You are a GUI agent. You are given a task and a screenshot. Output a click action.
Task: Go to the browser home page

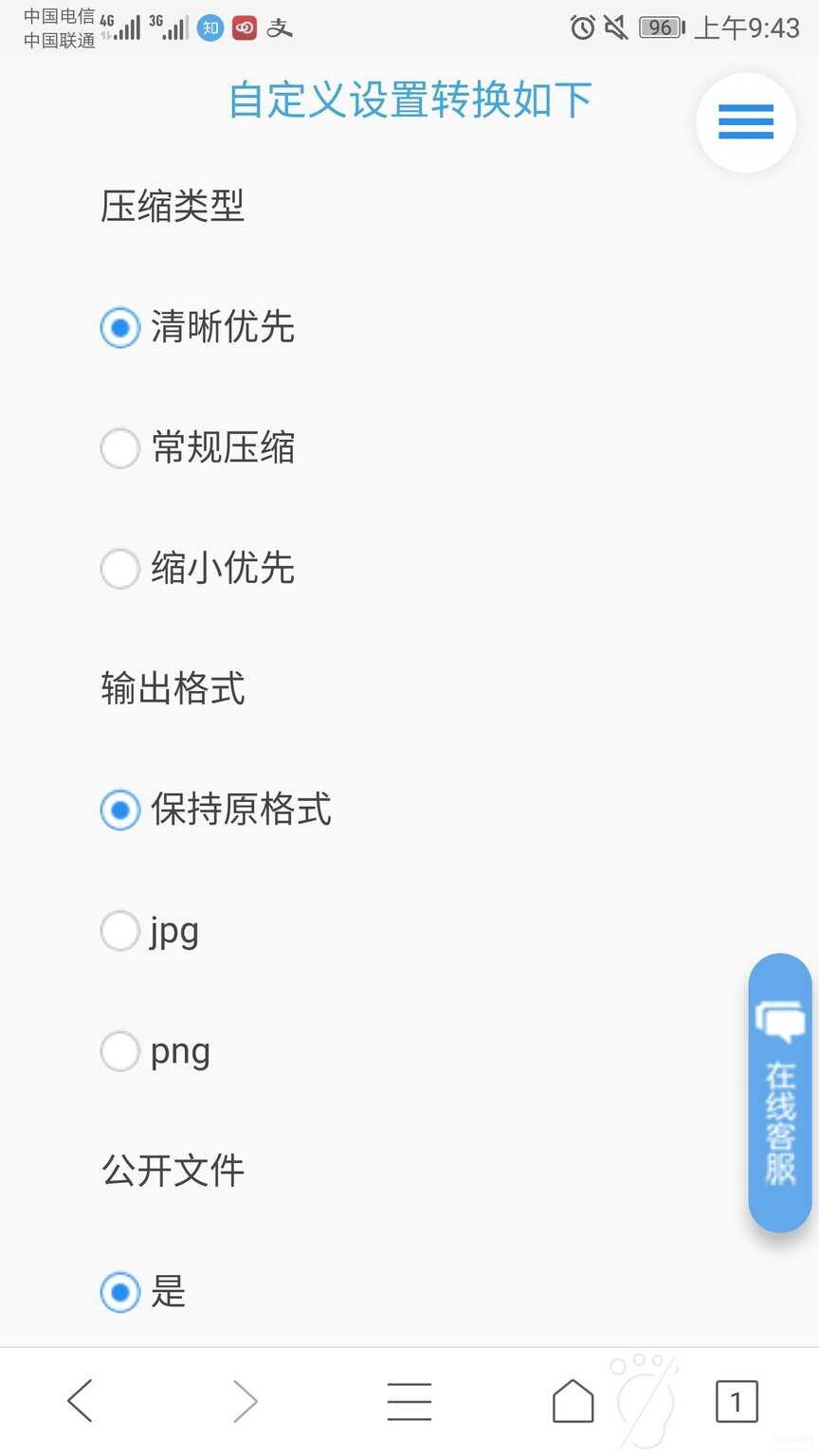tap(573, 1401)
